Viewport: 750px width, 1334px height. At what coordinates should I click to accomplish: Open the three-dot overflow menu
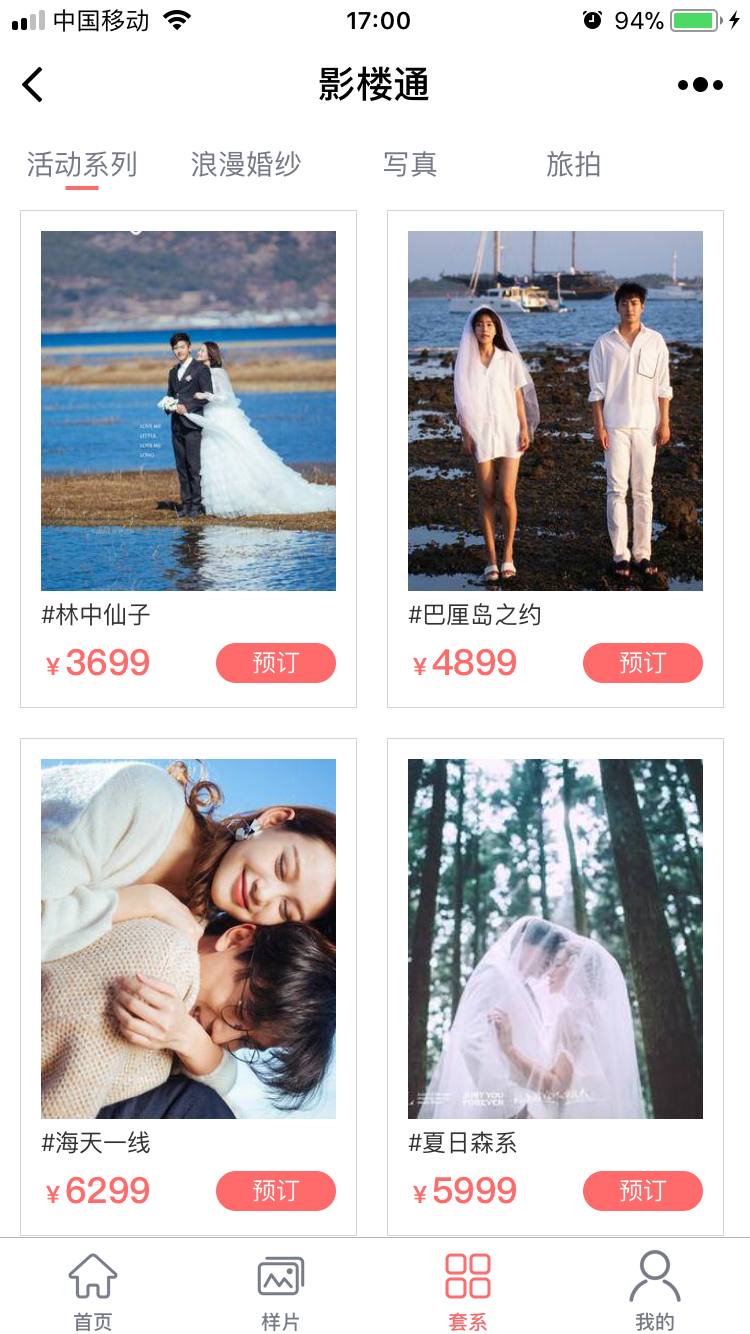click(700, 85)
